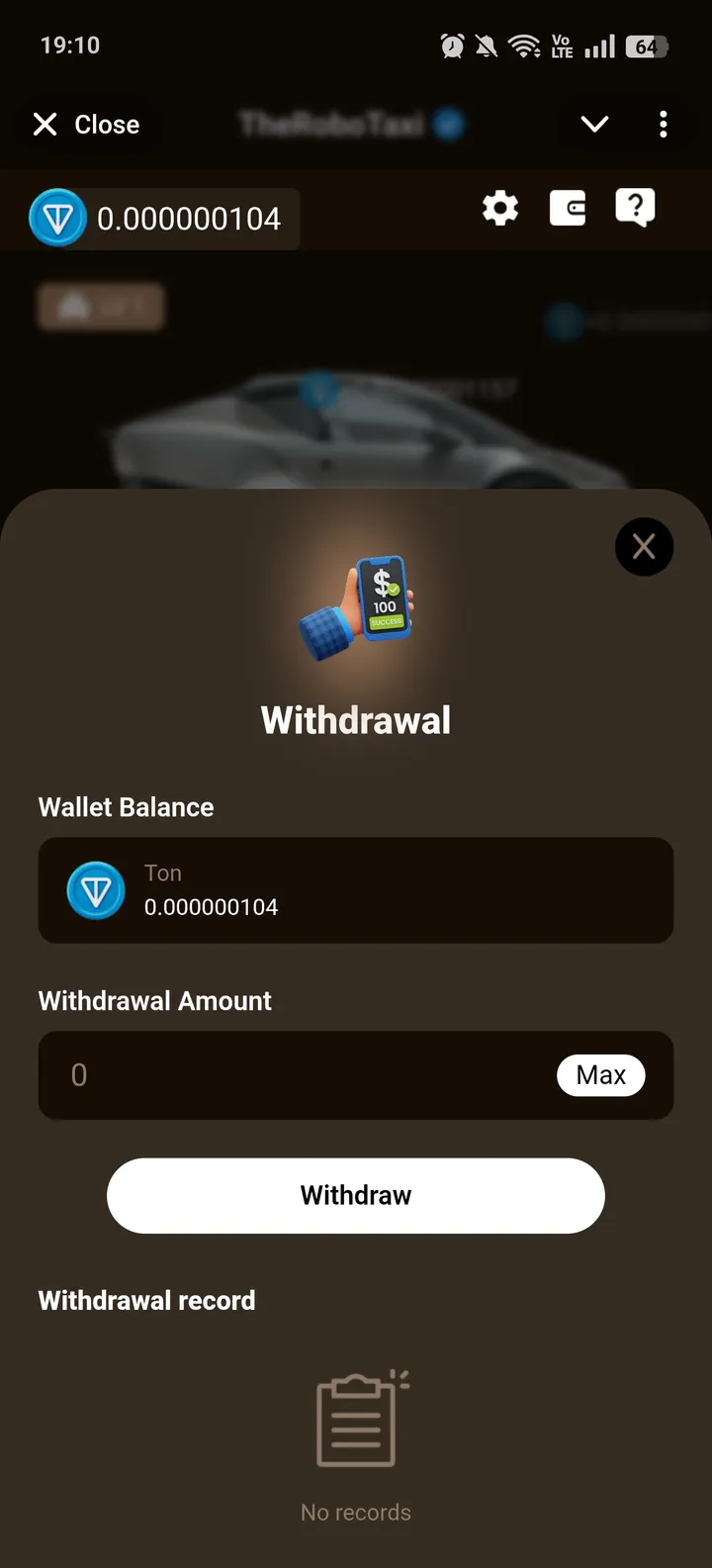Screen dimensions: 712x1568
Task: Open the wallet icon in top bar
Action: click(567, 208)
